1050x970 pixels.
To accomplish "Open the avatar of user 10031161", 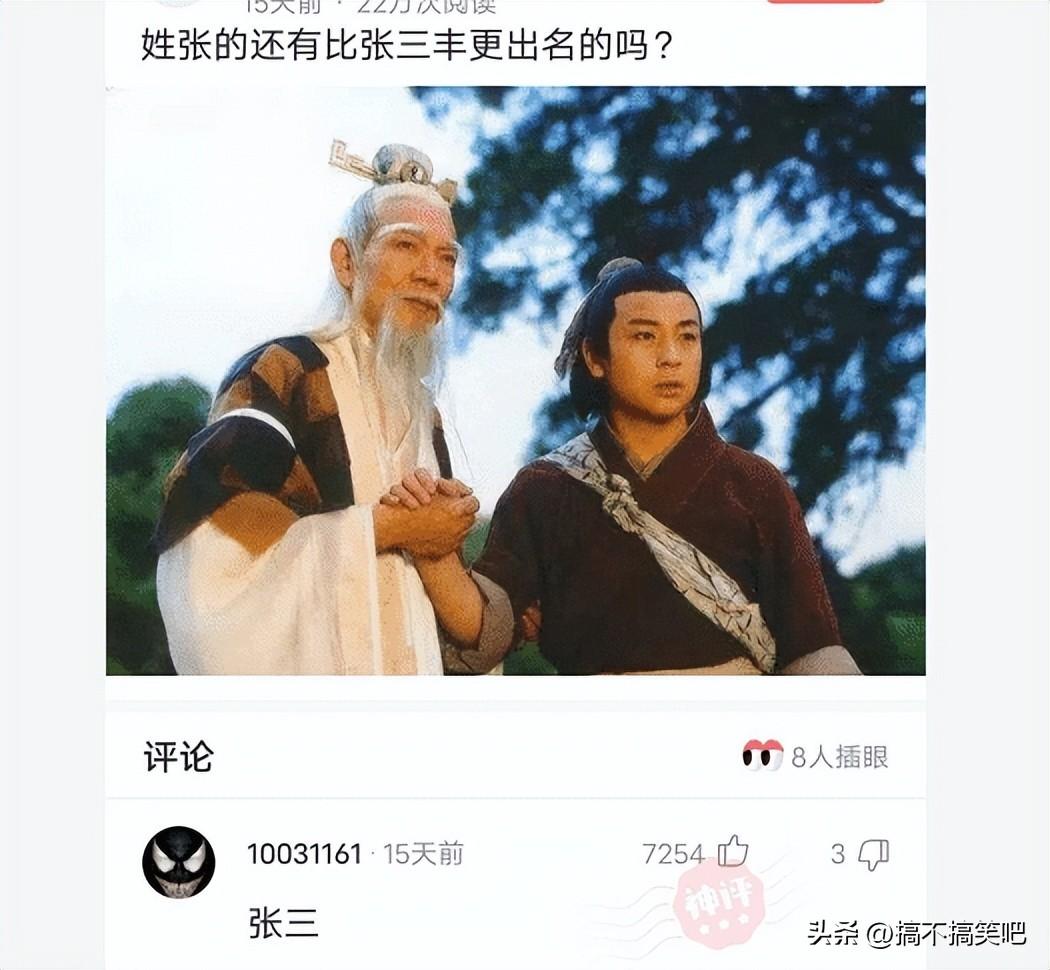I will tap(179, 861).
